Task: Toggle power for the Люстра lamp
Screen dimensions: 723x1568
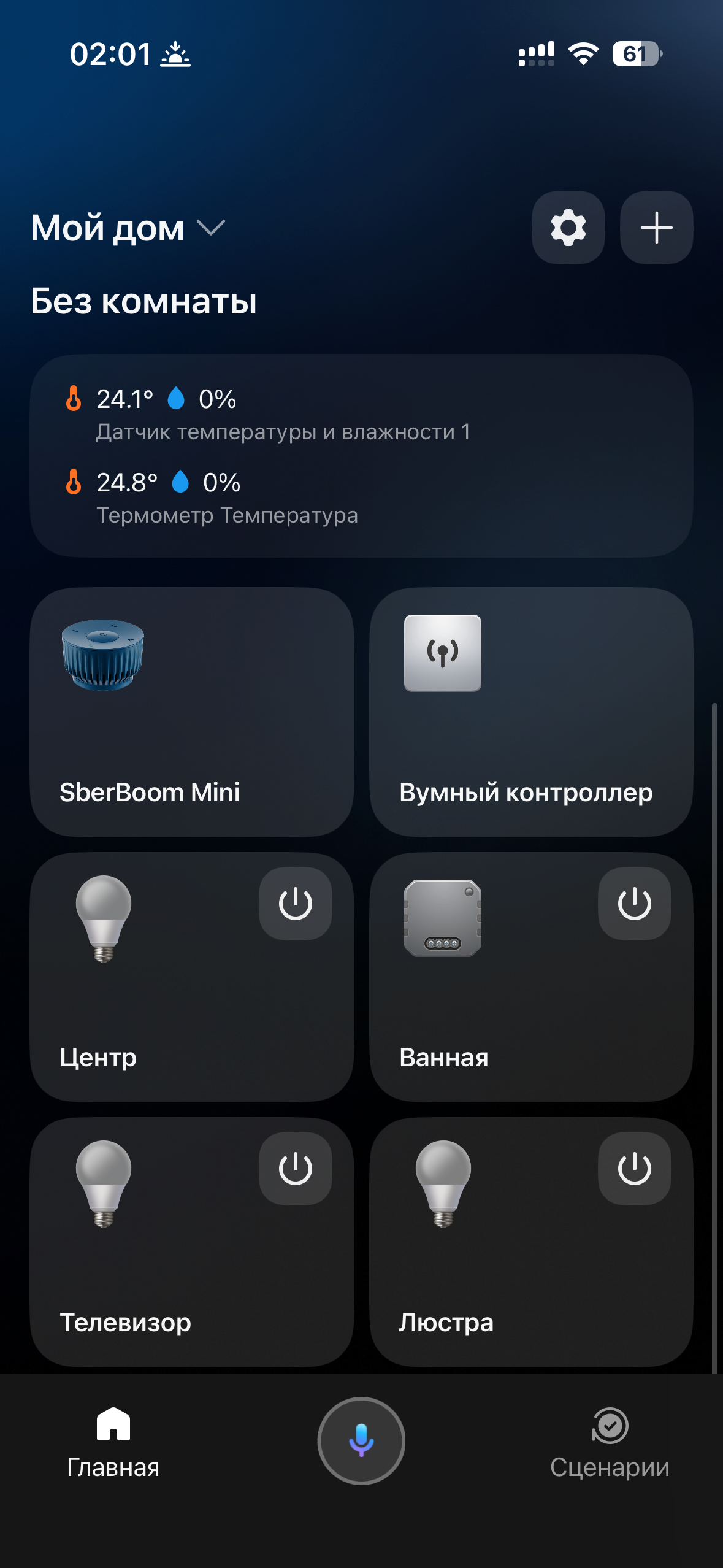Action: tap(634, 1168)
